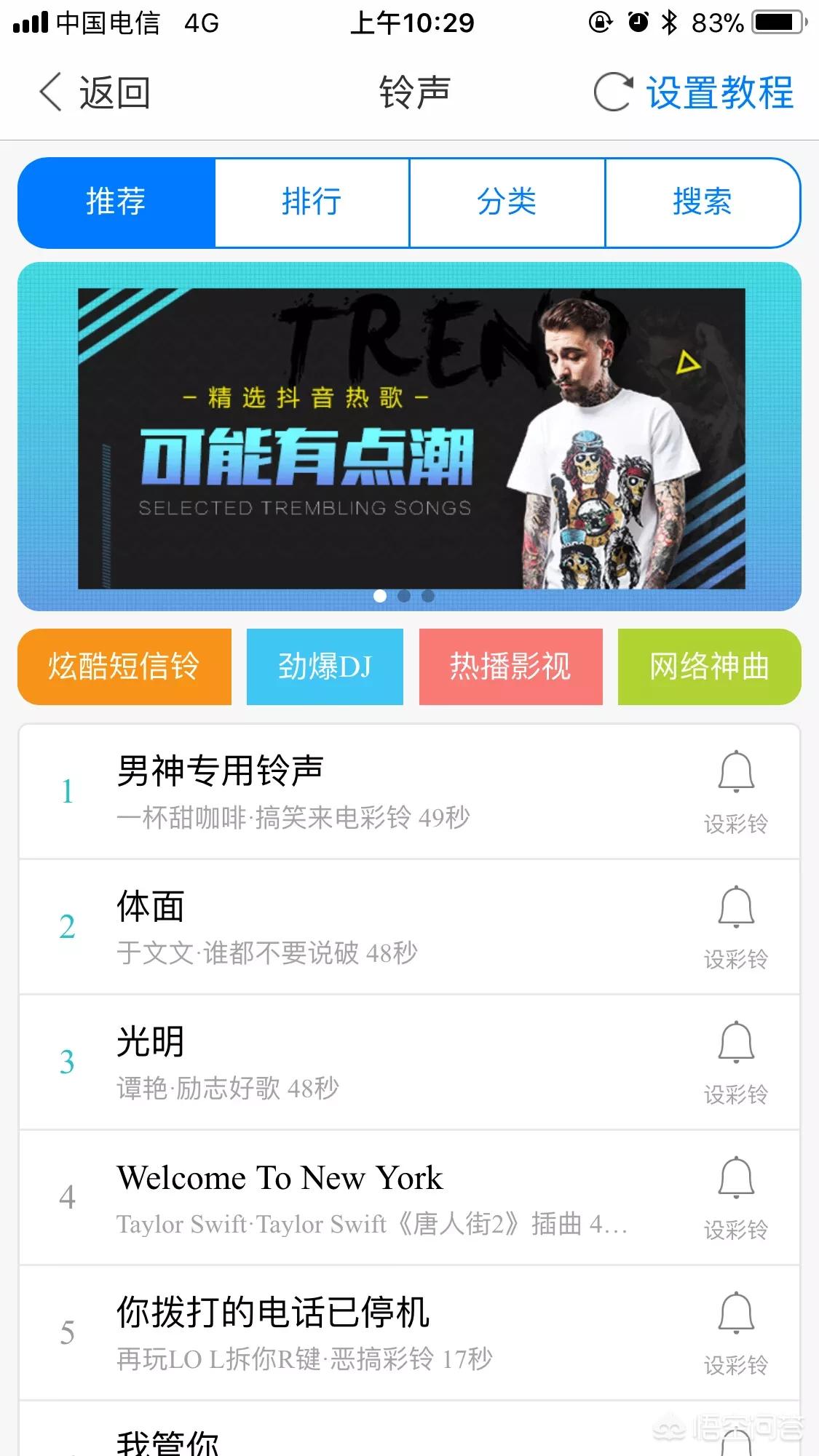819x1456 pixels.
Task: Tap the bell icon for 光明
Action: tap(736, 1042)
